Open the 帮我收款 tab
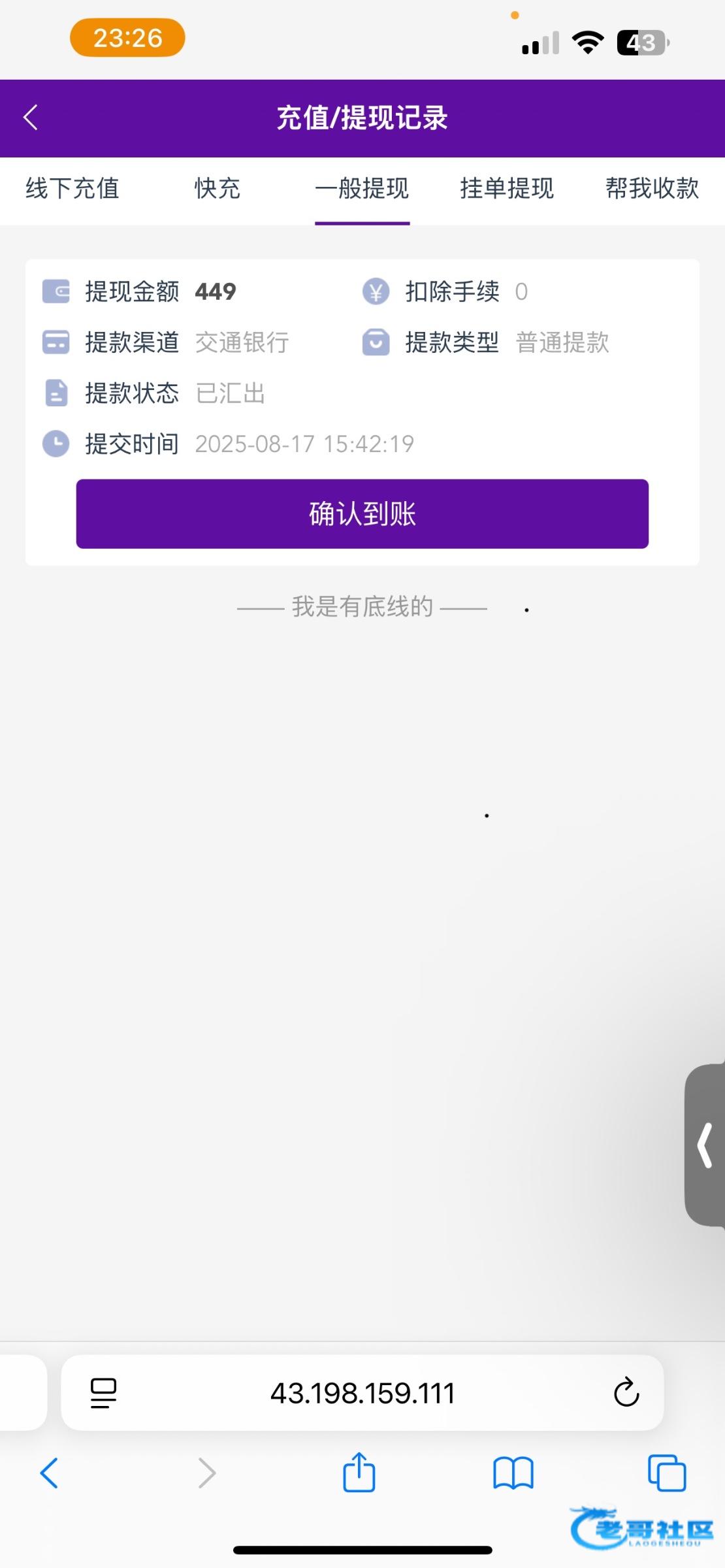This screenshot has width=725, height=1568. [652, 188]
